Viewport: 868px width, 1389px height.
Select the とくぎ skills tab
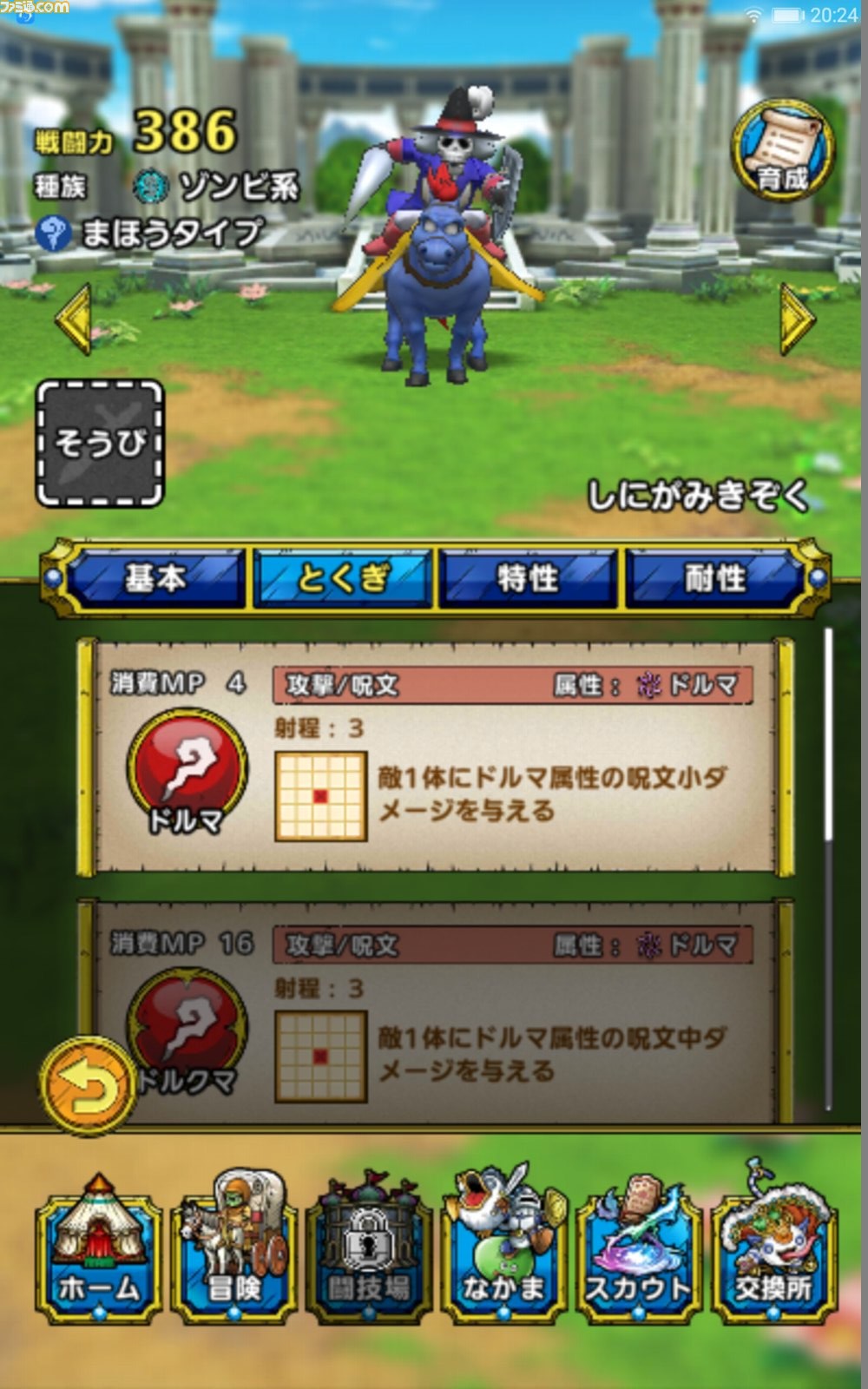coord(343,577)
